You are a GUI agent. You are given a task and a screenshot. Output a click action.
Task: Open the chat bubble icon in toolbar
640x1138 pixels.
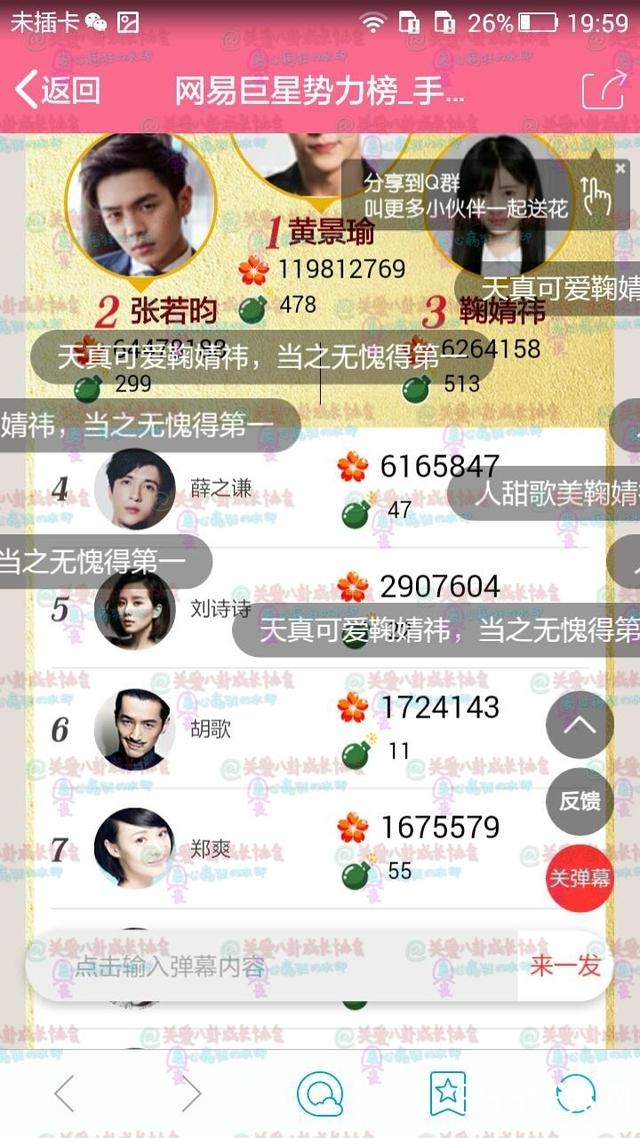[320, 1094]
